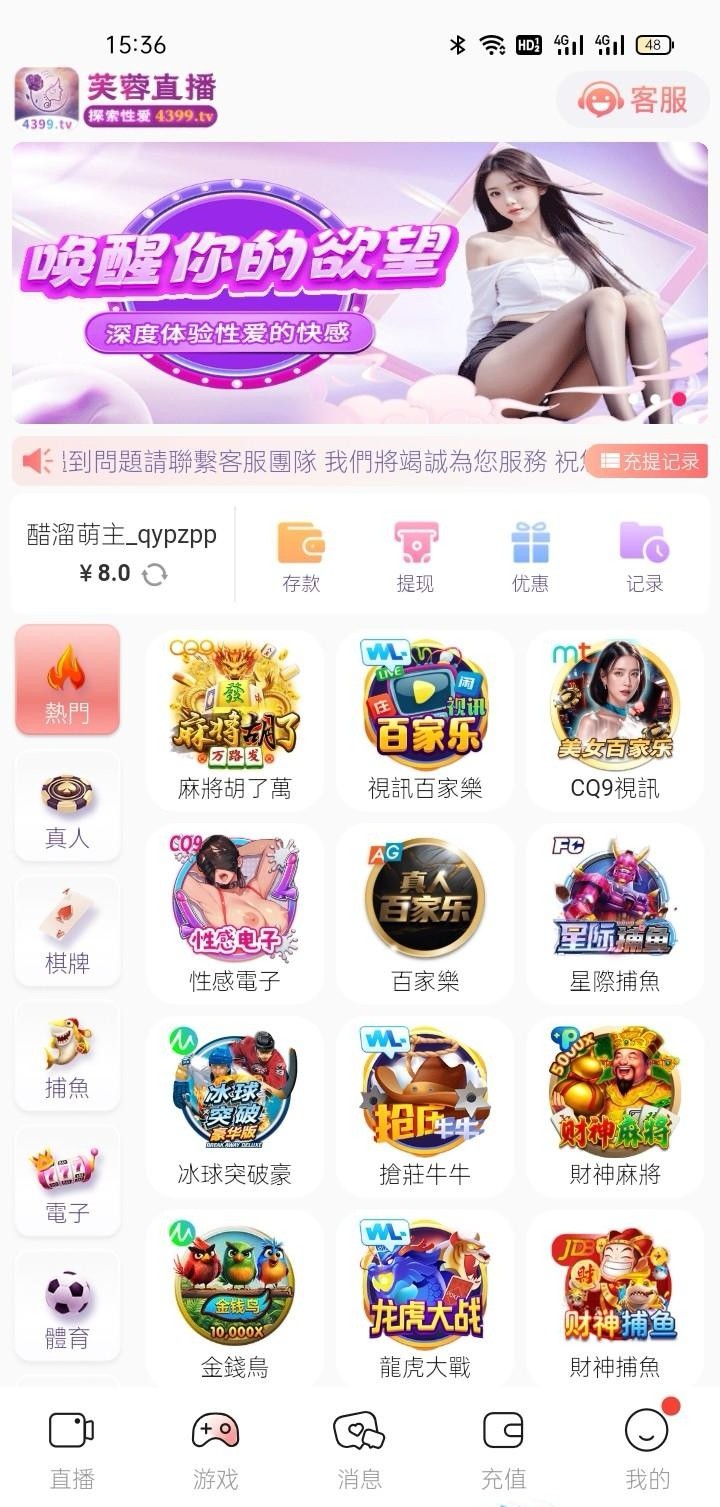This screenshot has height=1507, width=720.
Task: Open 提现 withdrawal
Action: point(415,556)
